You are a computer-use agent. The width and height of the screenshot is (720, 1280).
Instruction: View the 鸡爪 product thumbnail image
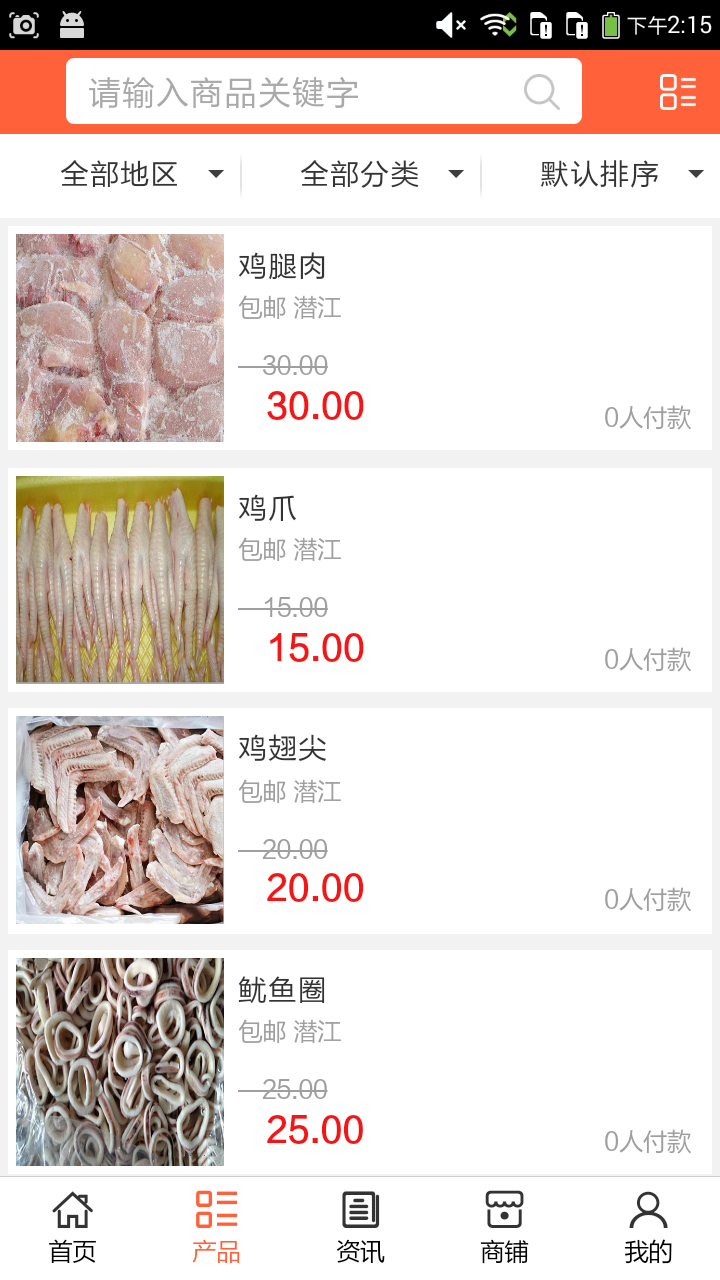coord(119,579)
